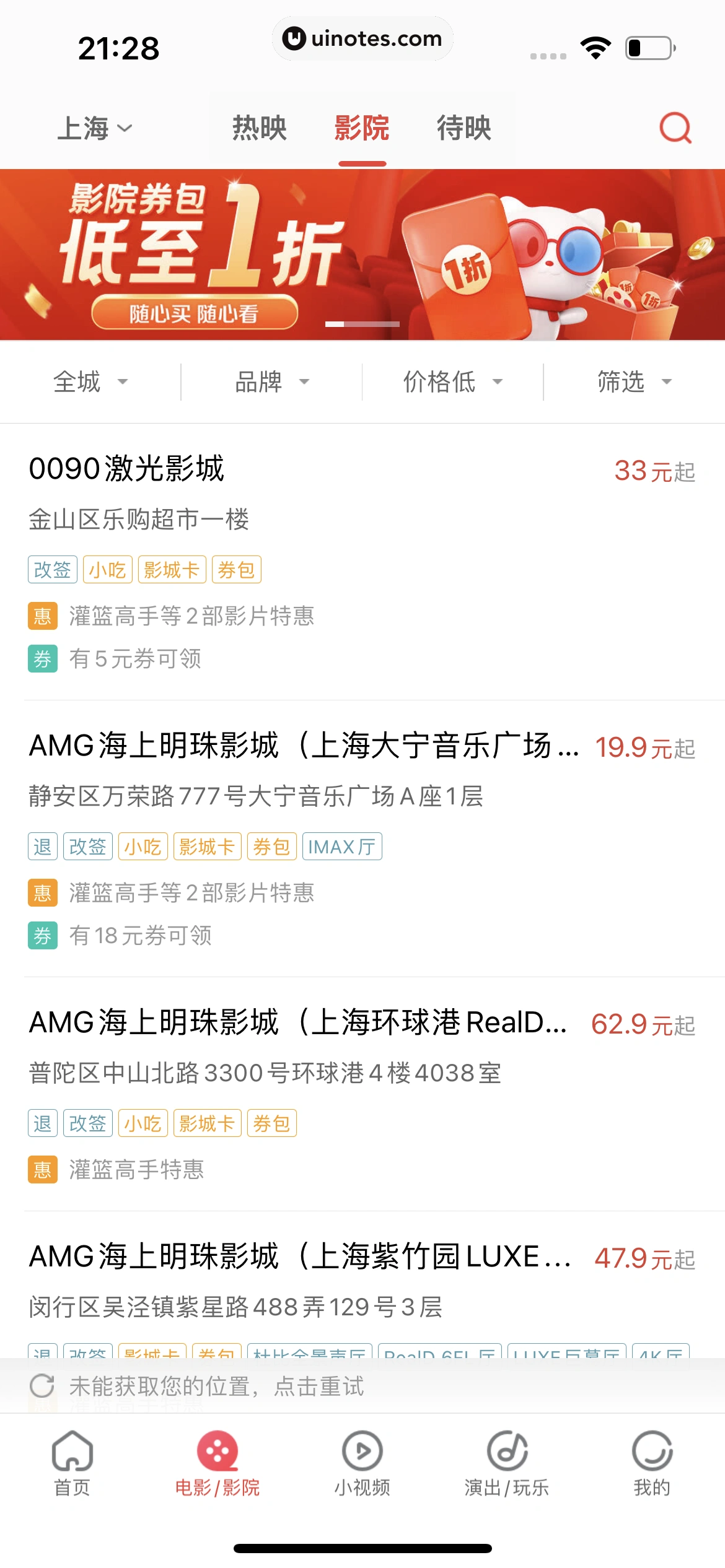725x1568 pixels.
Task: Change city from 上海
Action: click(x=94, y=128)
